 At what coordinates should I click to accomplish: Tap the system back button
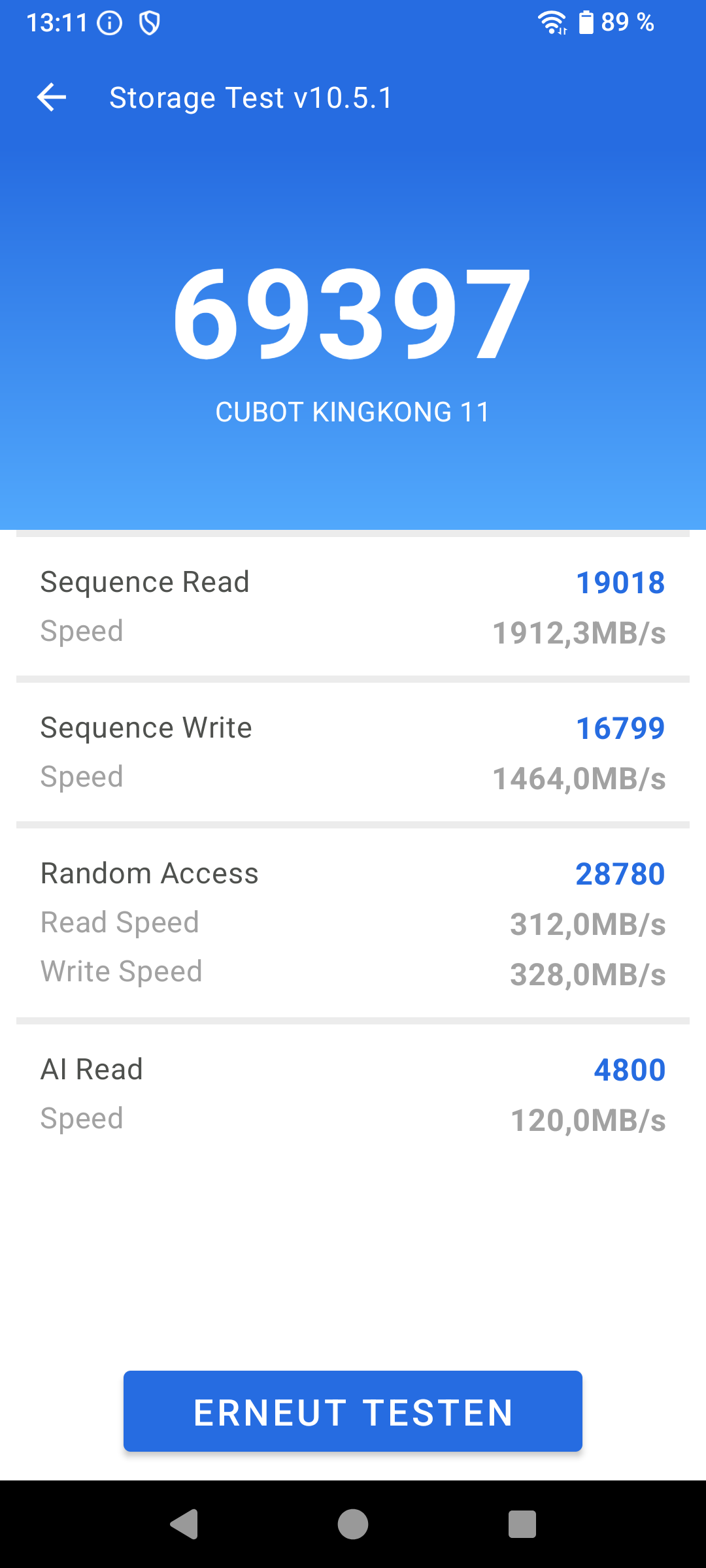(x=184, y=1524)
